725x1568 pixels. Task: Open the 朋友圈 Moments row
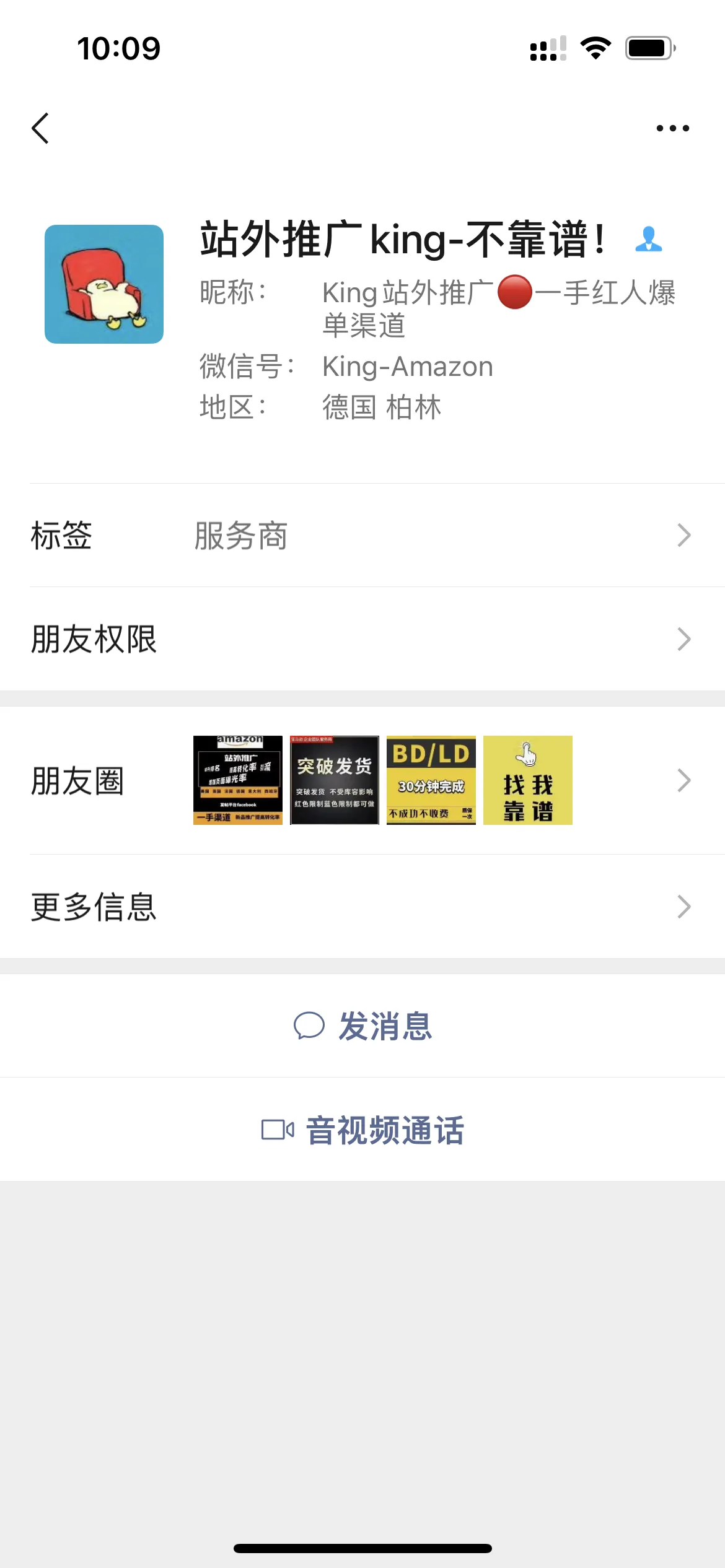click(x=362, y=780)
